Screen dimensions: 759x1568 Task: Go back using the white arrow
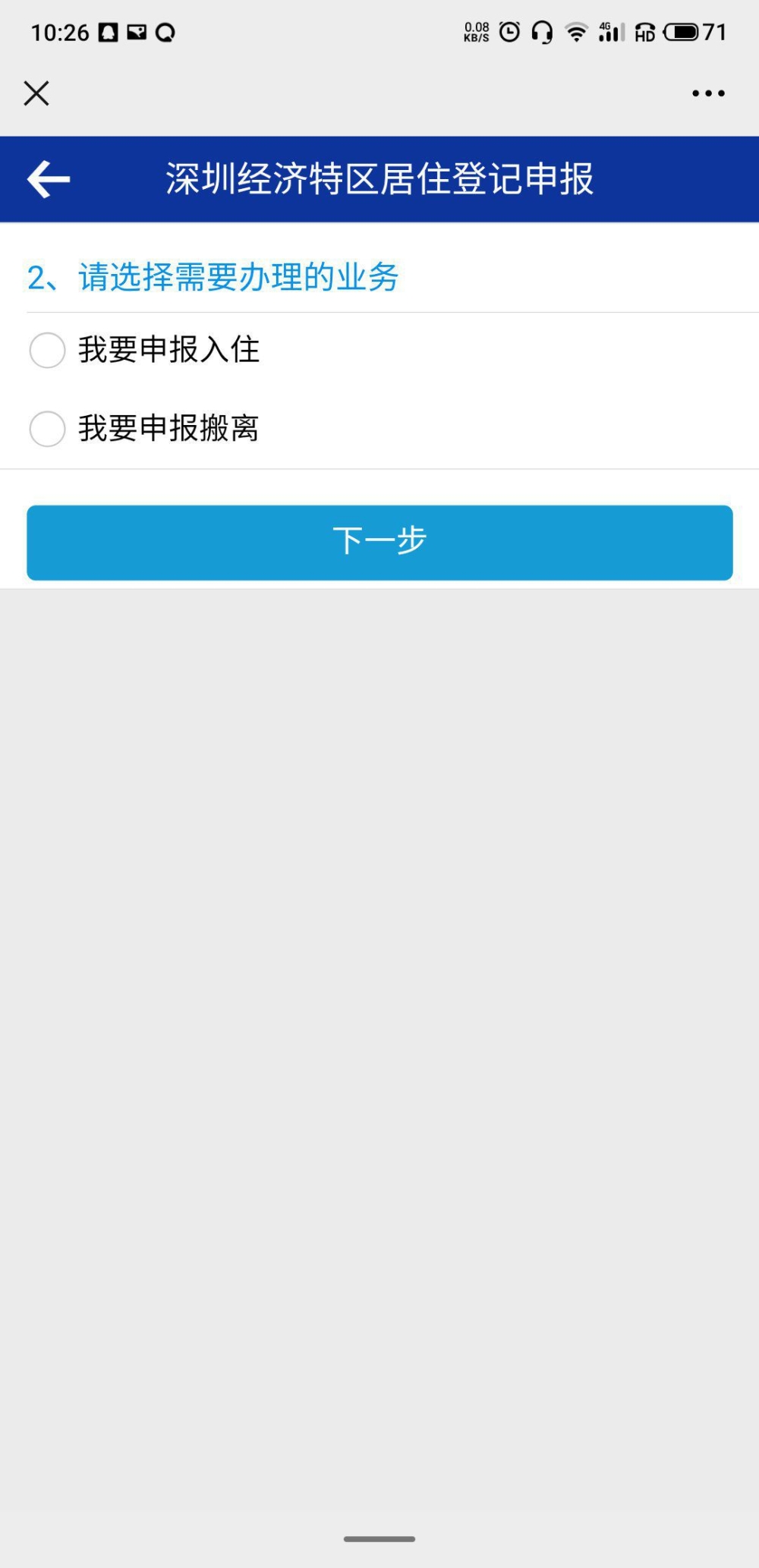coord(49,179)
